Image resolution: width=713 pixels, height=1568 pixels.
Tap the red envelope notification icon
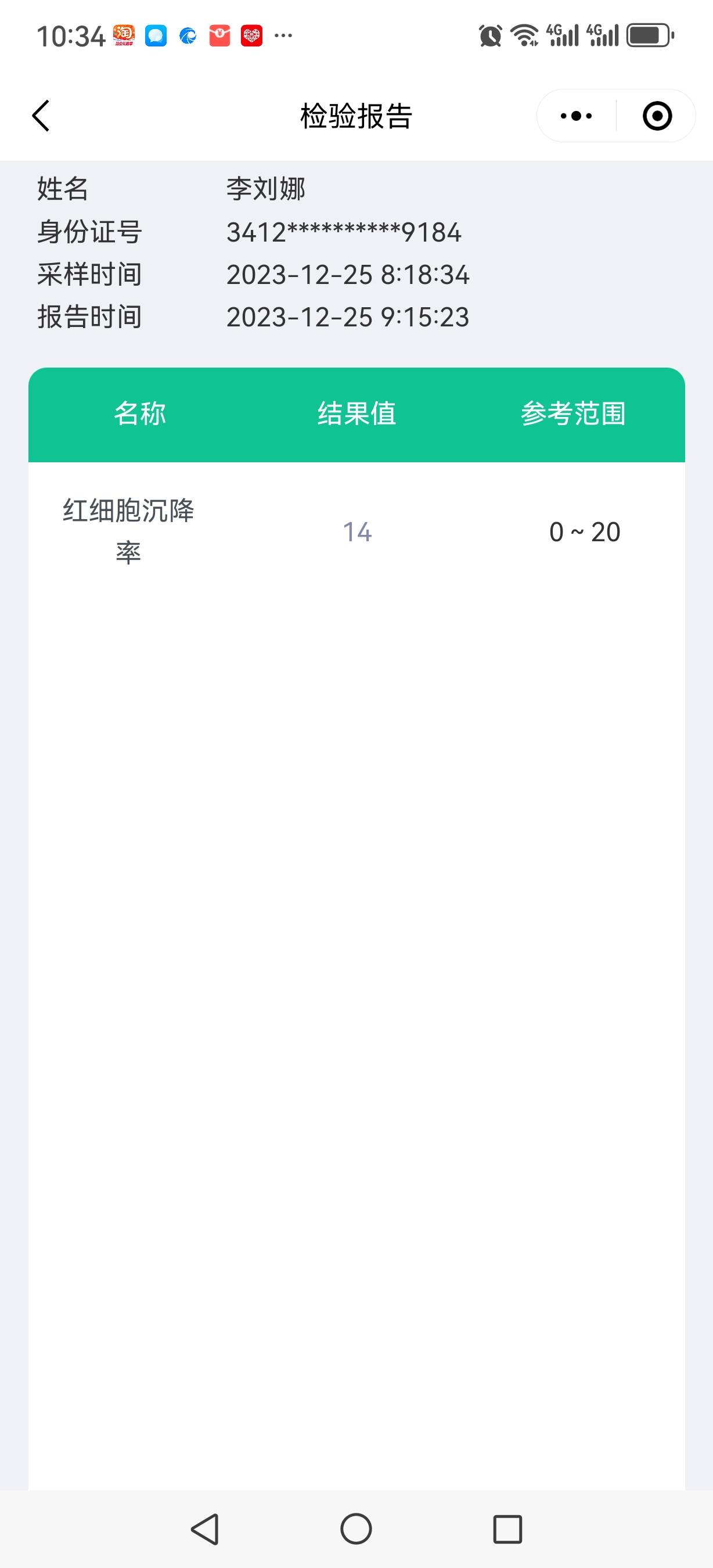(221, 35)
